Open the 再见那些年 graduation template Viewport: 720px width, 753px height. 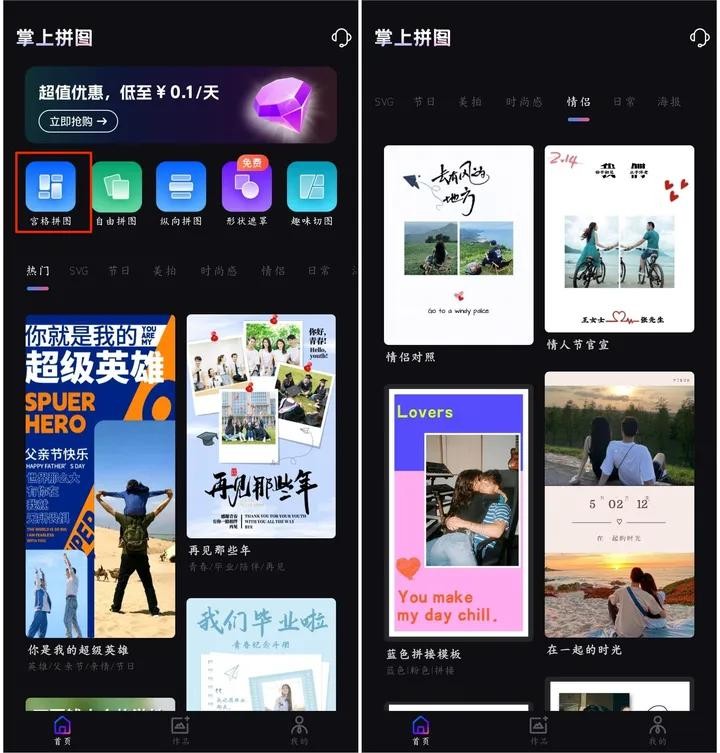coord(261,426)
